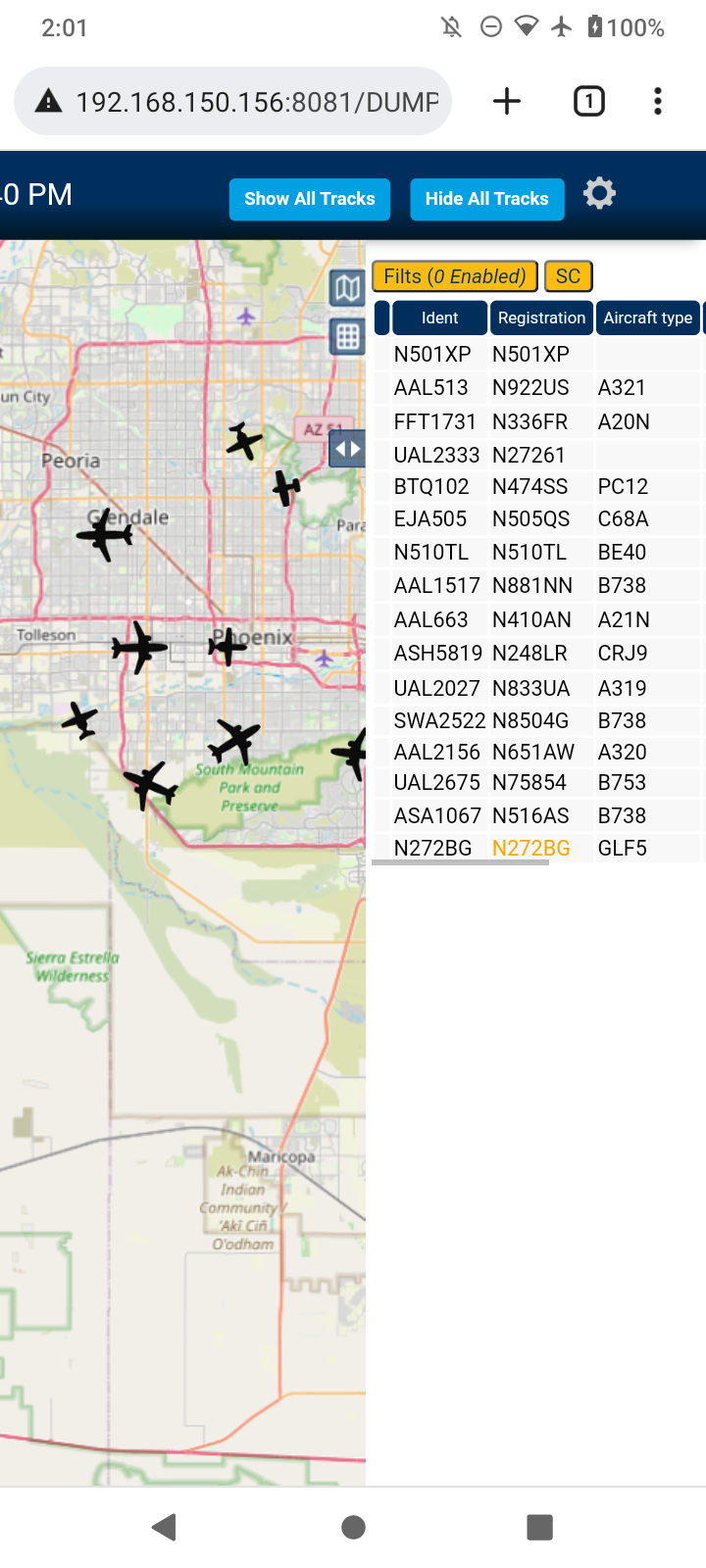Go back with system back button
The image size is (706, 1568).
coord(165,1527)
